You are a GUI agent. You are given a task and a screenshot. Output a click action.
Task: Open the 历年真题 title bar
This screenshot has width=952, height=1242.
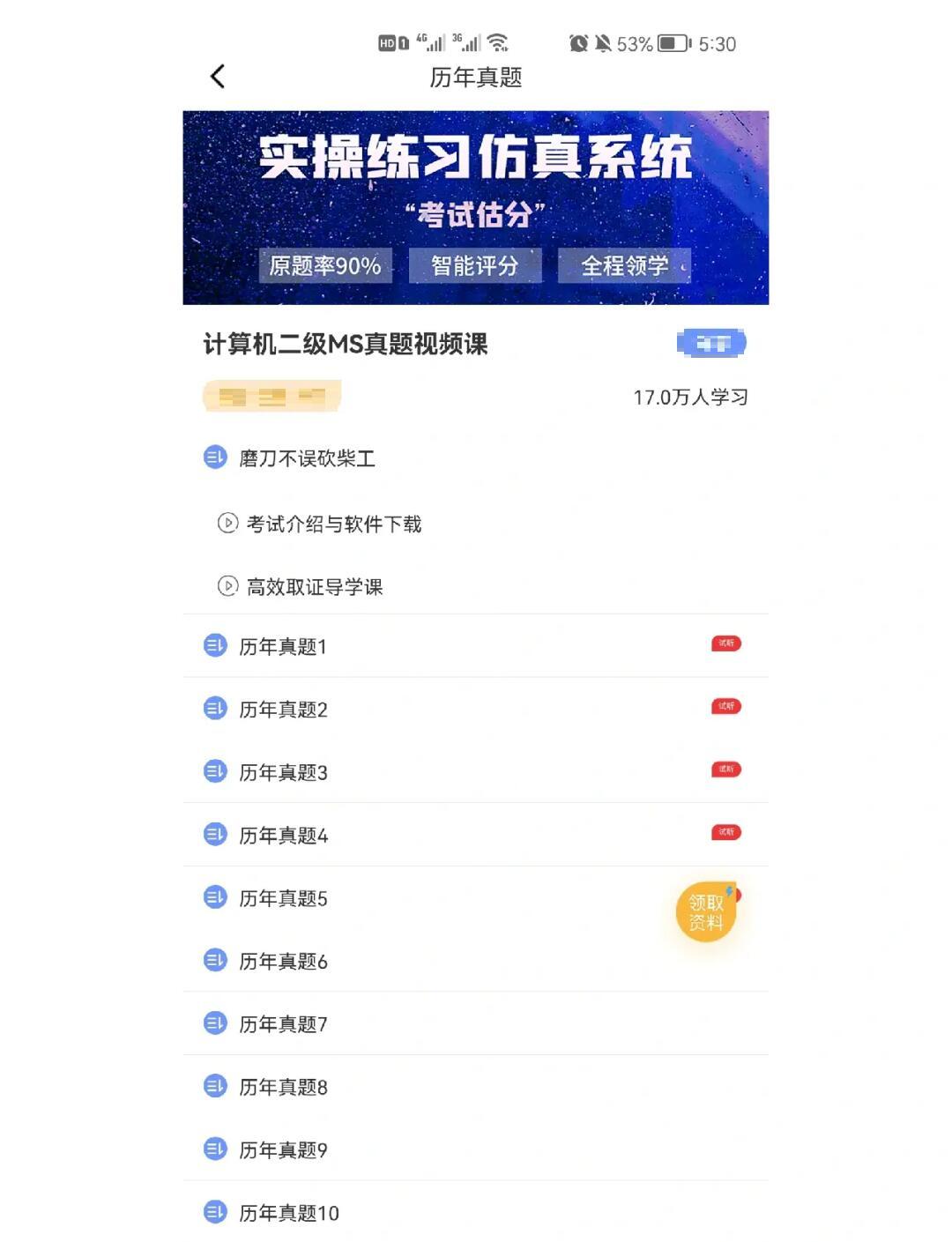pos(476,79)
